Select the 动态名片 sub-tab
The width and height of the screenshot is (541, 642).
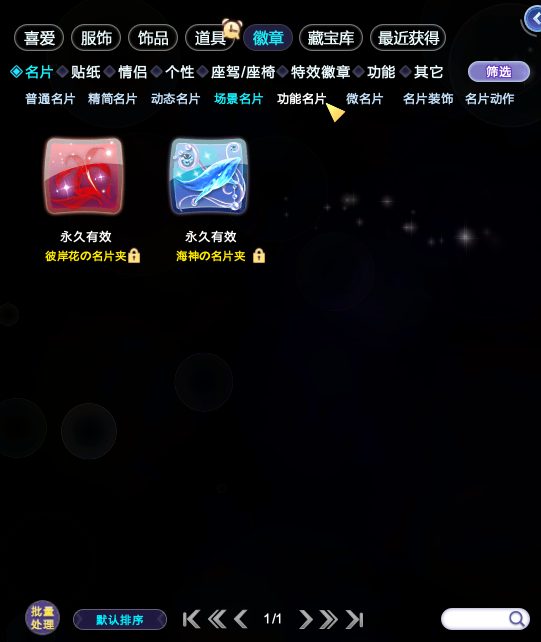pos(175,99)
